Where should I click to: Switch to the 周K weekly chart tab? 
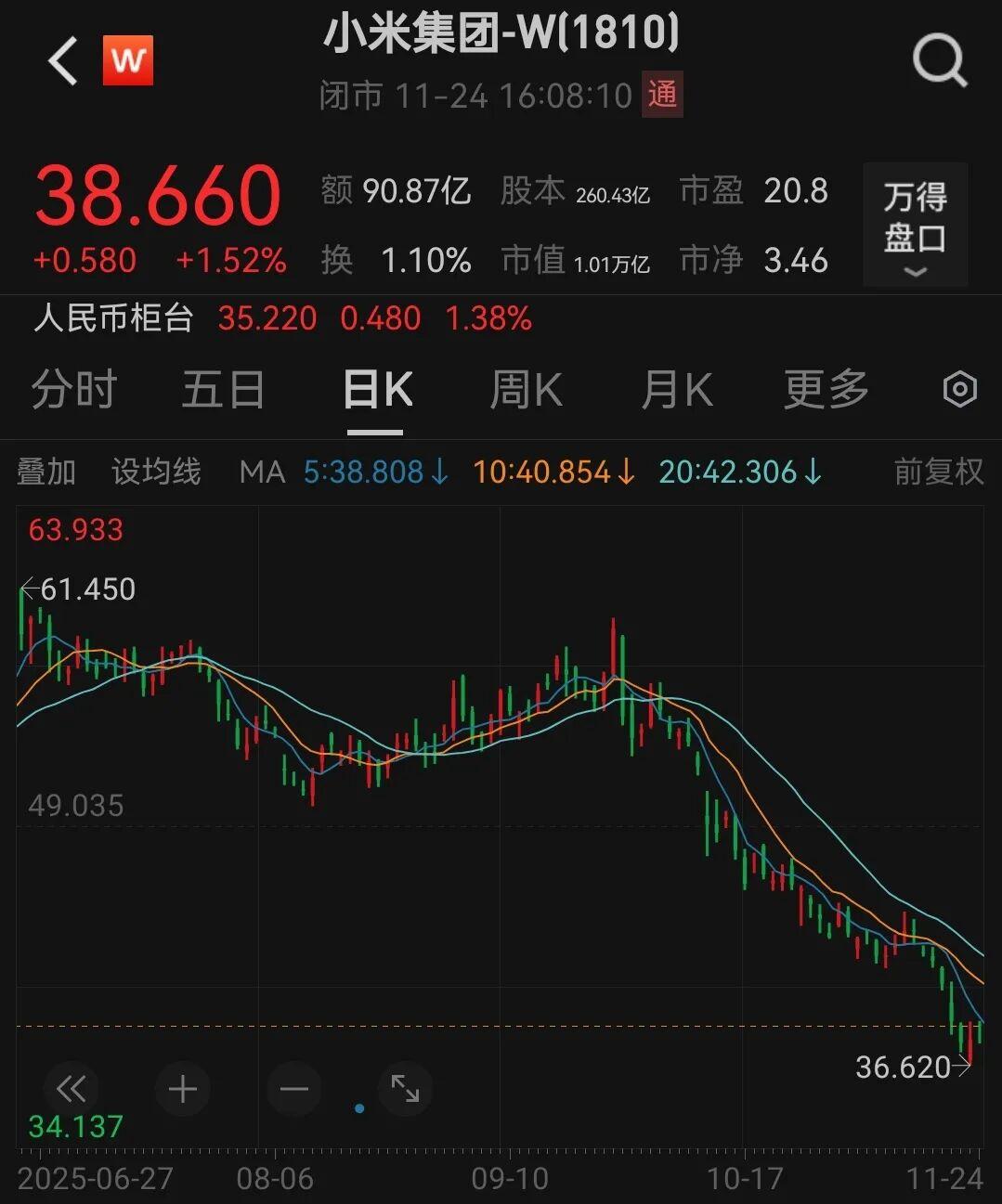coord(525,389)
